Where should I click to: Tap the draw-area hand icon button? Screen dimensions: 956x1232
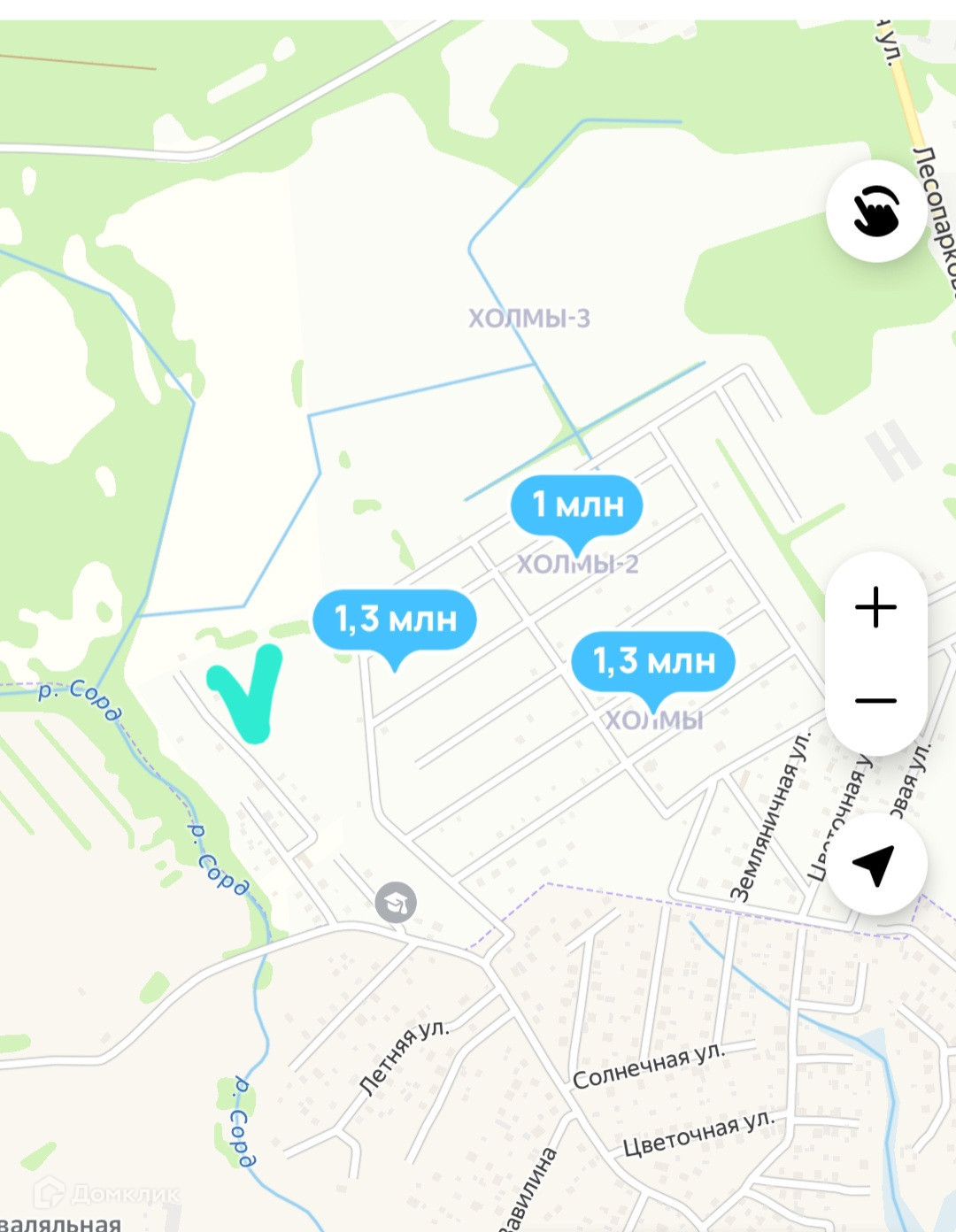point(876,212)
